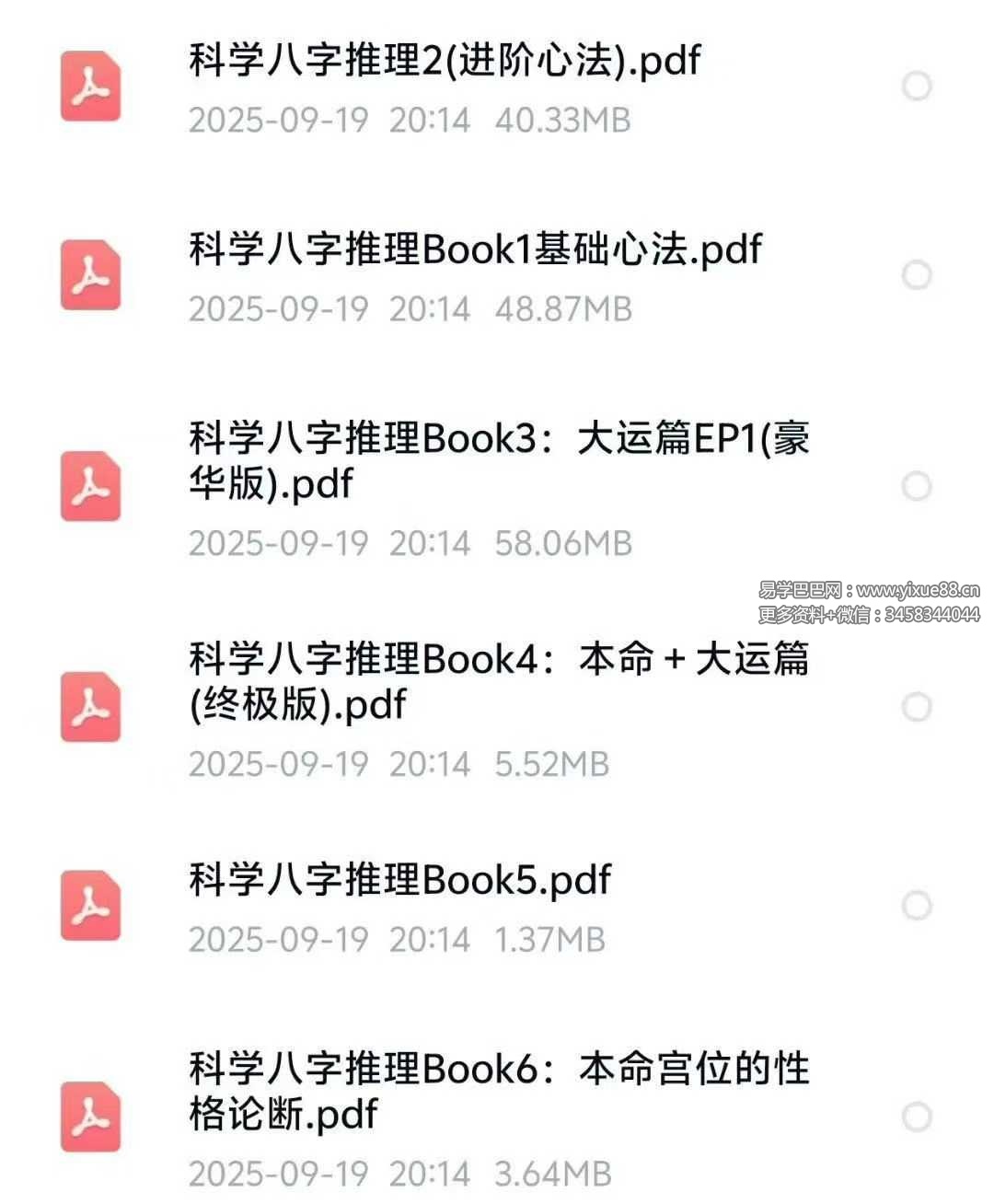This screenshot has height=1204, width=994.
Task: Select the 科学八字推理2(进阶心法).pdf radio button
Action: [917, 87]
